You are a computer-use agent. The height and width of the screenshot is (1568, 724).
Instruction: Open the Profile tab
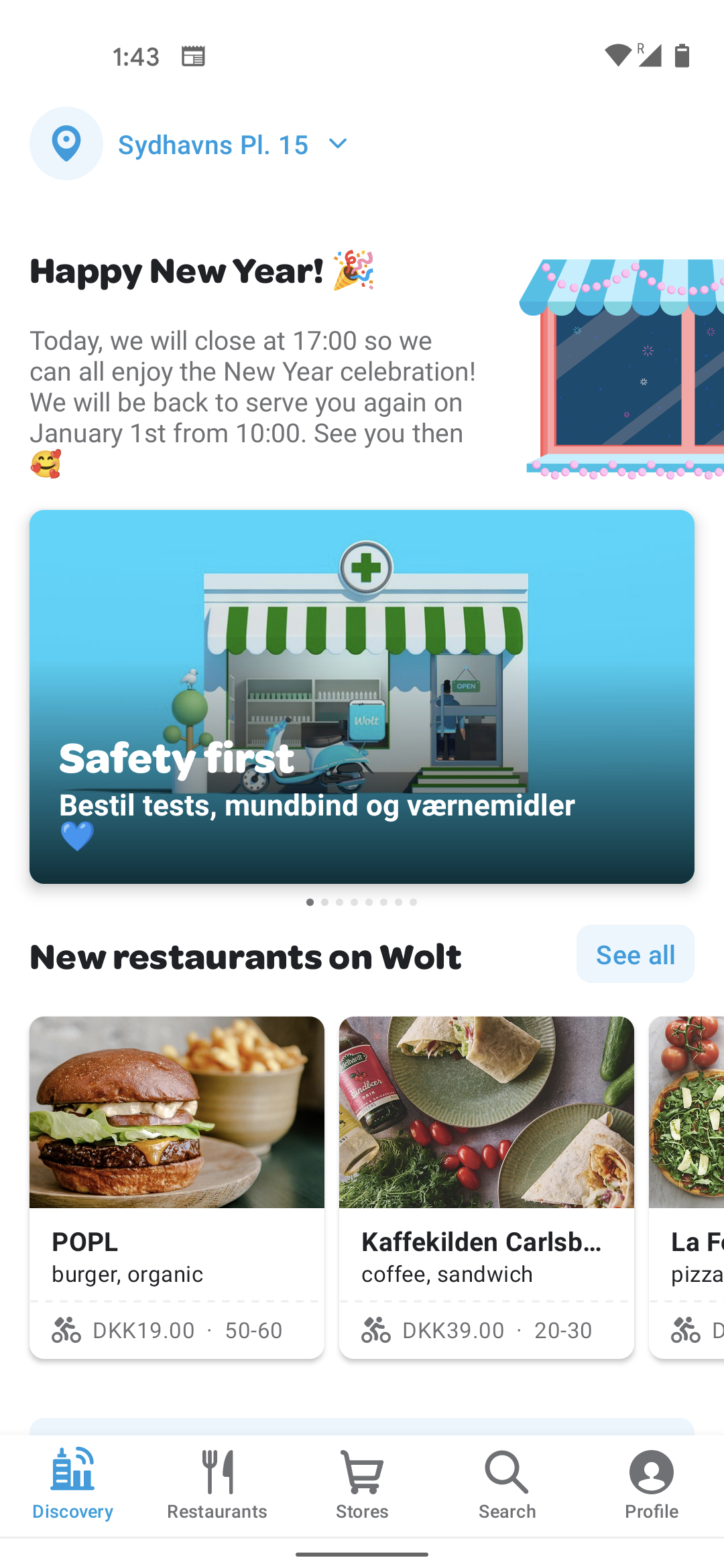click(652, 1485)
